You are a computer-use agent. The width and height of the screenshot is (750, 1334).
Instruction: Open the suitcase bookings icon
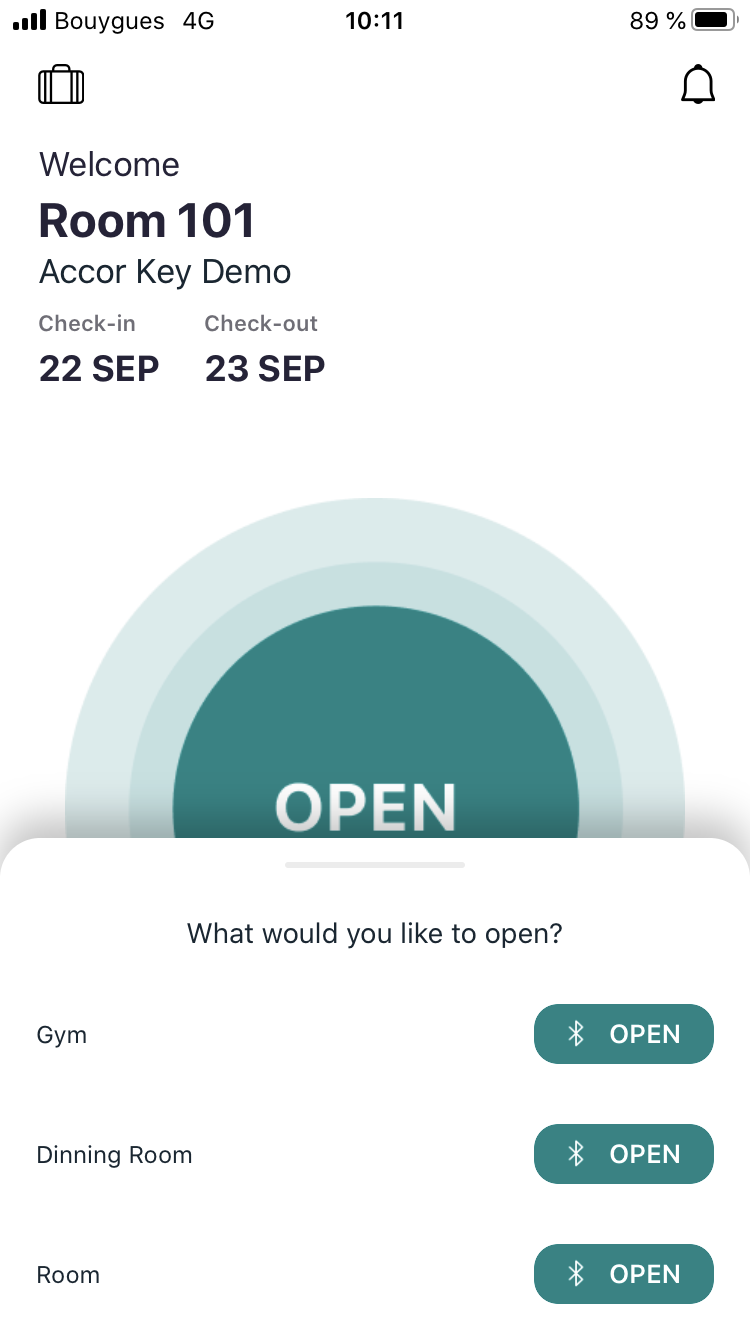(61, 86)
